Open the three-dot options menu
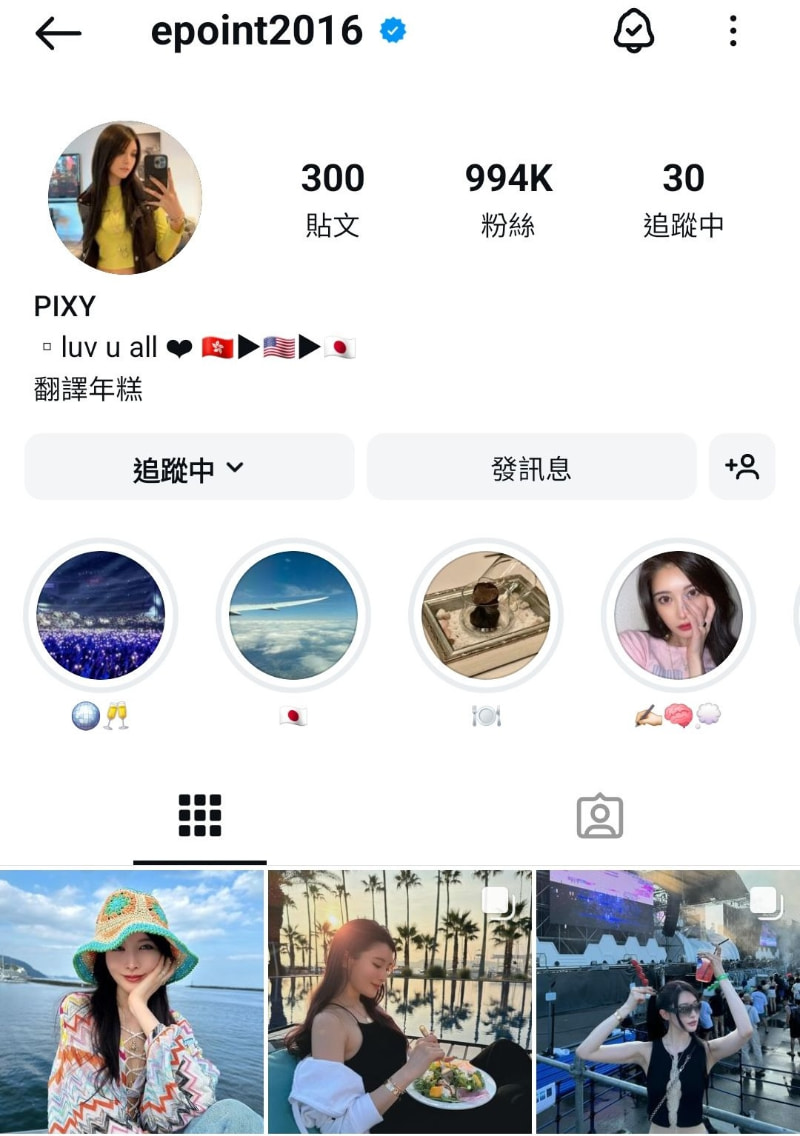 [735, 32]
